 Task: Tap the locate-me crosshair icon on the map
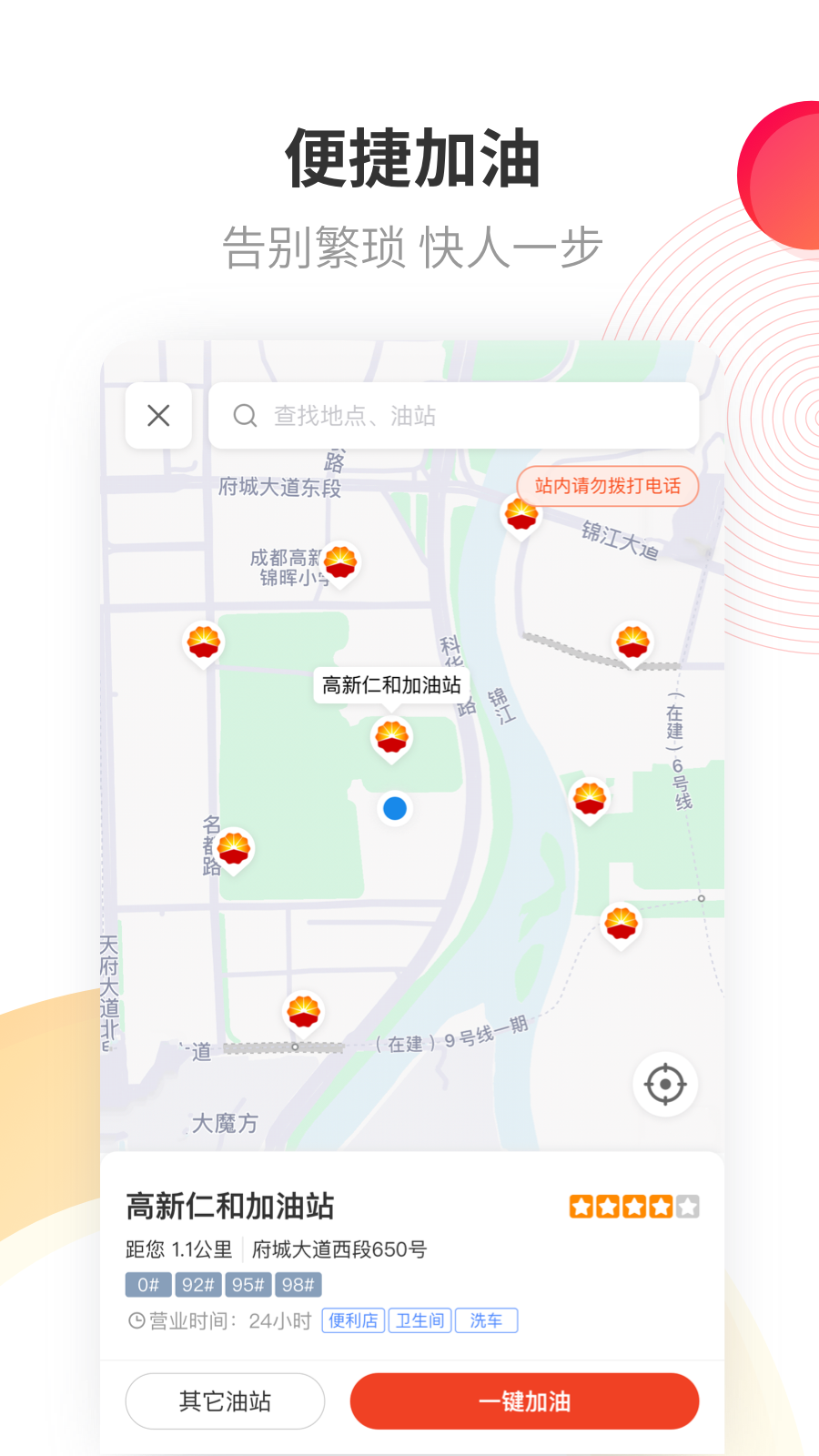[665, 1084]
